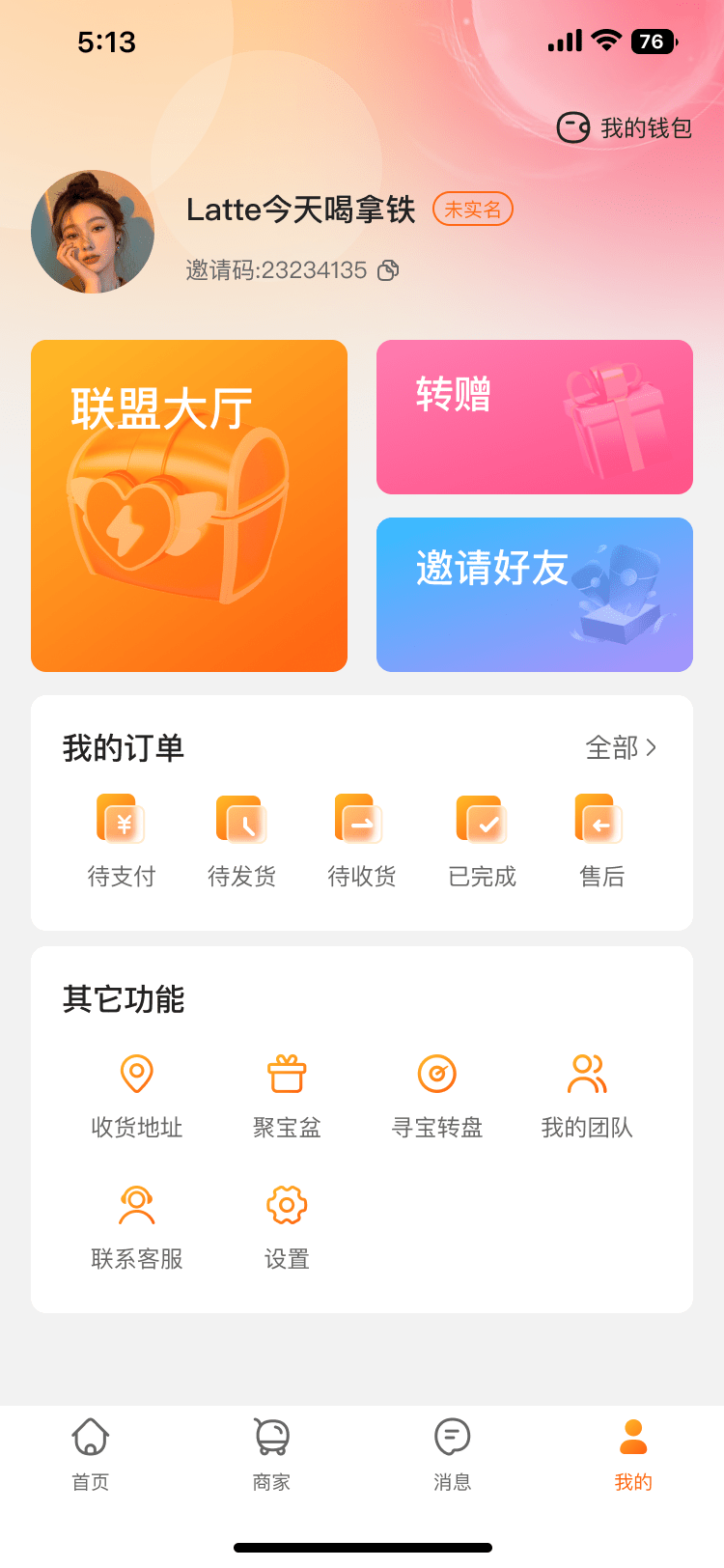Tap the 未实名 verification badge
The height and width of the screenshot is (1568, 724).
point(472,210)
